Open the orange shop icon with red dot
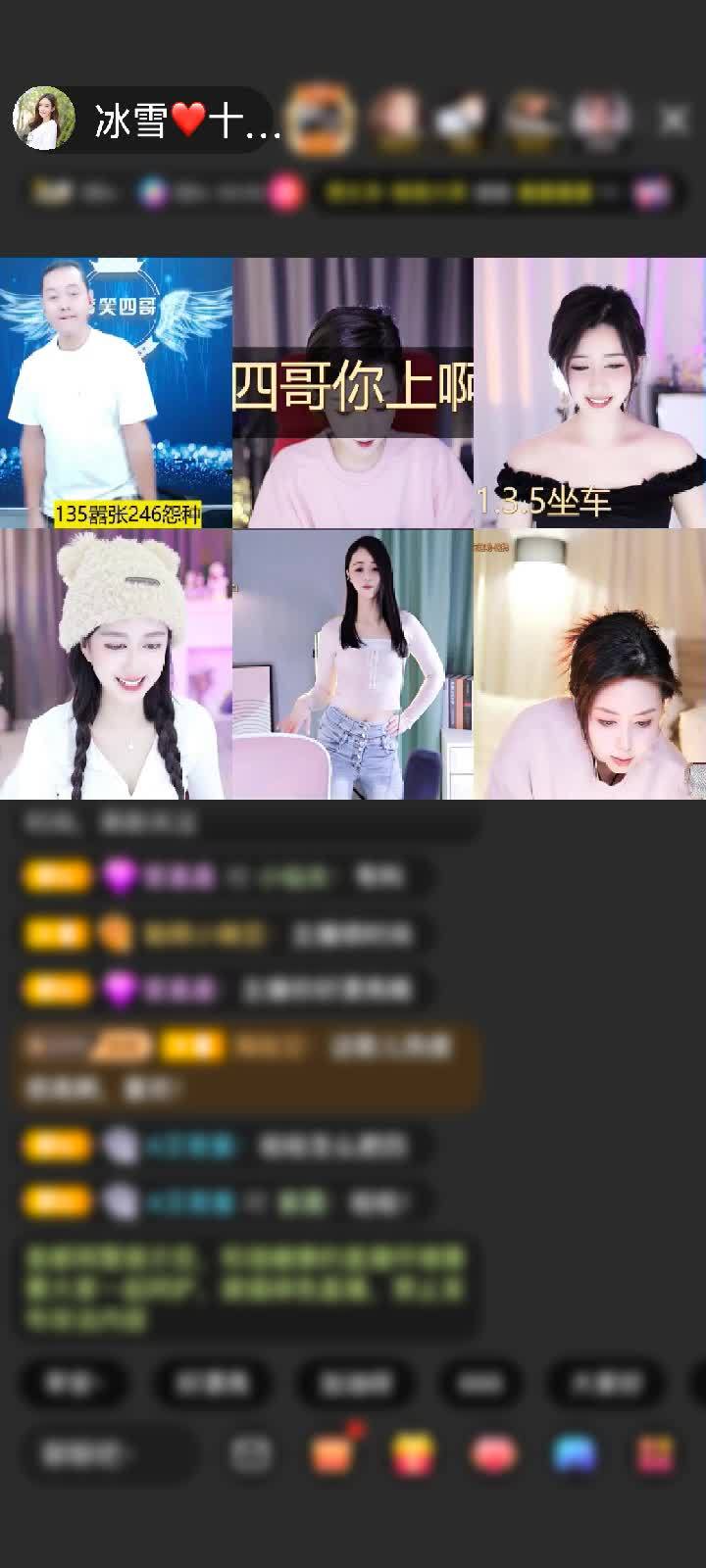Image resolution: width=706 pixels, height=1568 pixels. [x=333, y=1454]
